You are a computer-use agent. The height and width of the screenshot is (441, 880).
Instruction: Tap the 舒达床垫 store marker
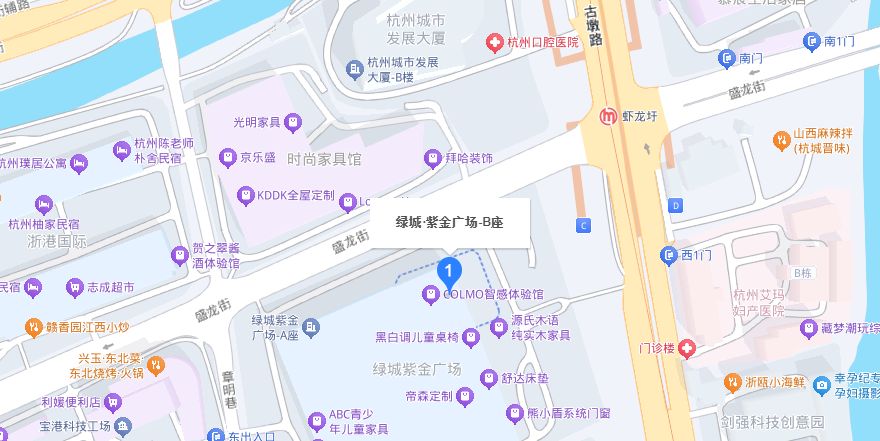tap(488, 378)
